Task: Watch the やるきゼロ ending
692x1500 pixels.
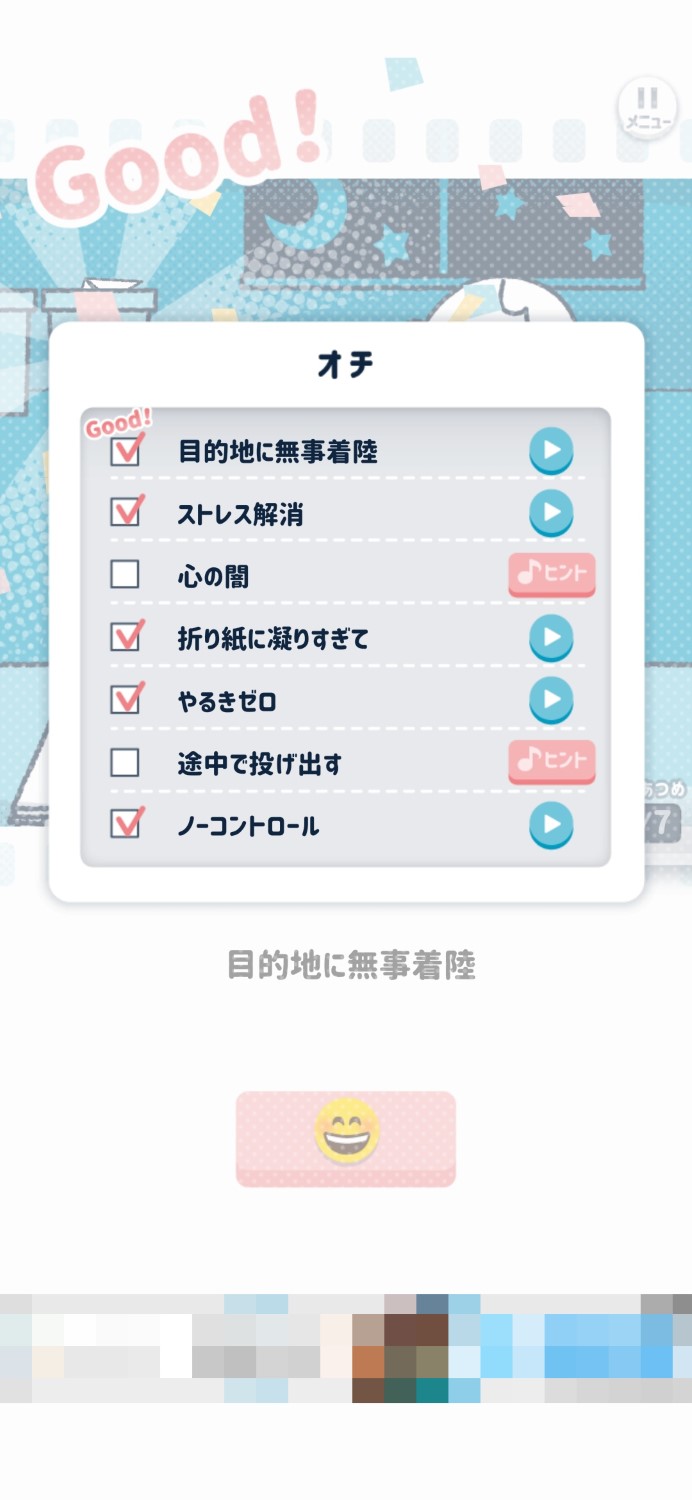Action: pos(551,700)
